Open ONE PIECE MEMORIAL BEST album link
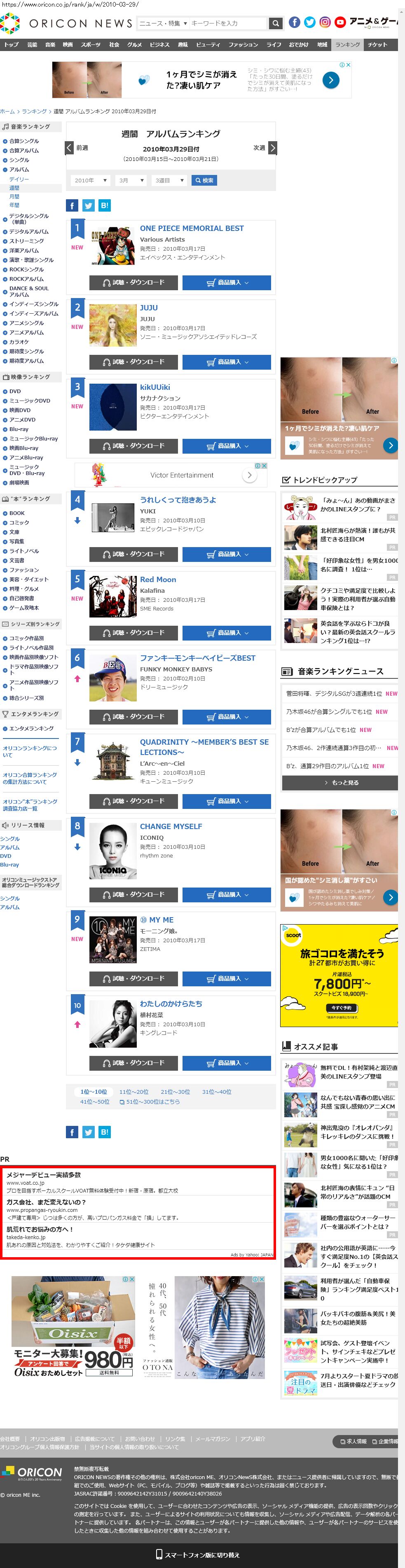Viewport: 405px width, 1568px height. pos(192,228)
